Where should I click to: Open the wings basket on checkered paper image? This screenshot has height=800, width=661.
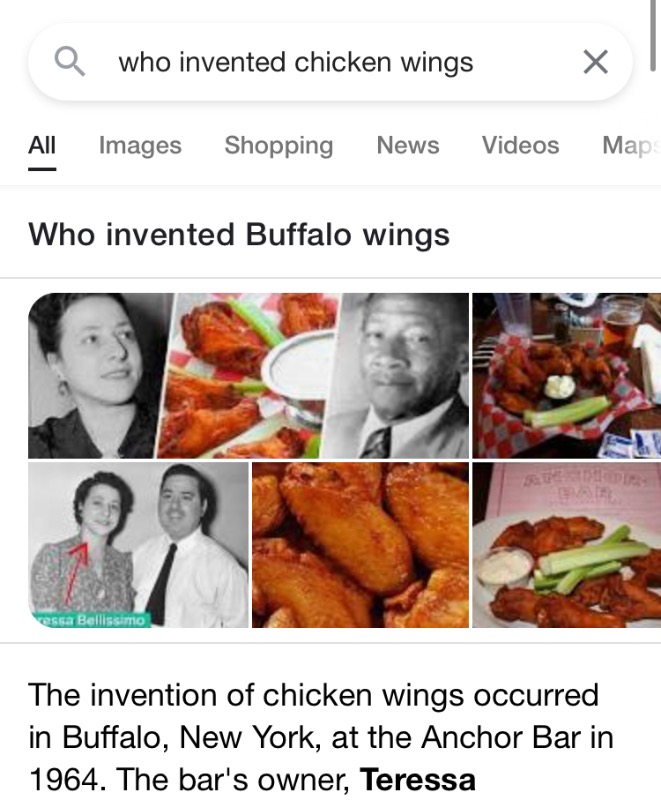[566, 375]
